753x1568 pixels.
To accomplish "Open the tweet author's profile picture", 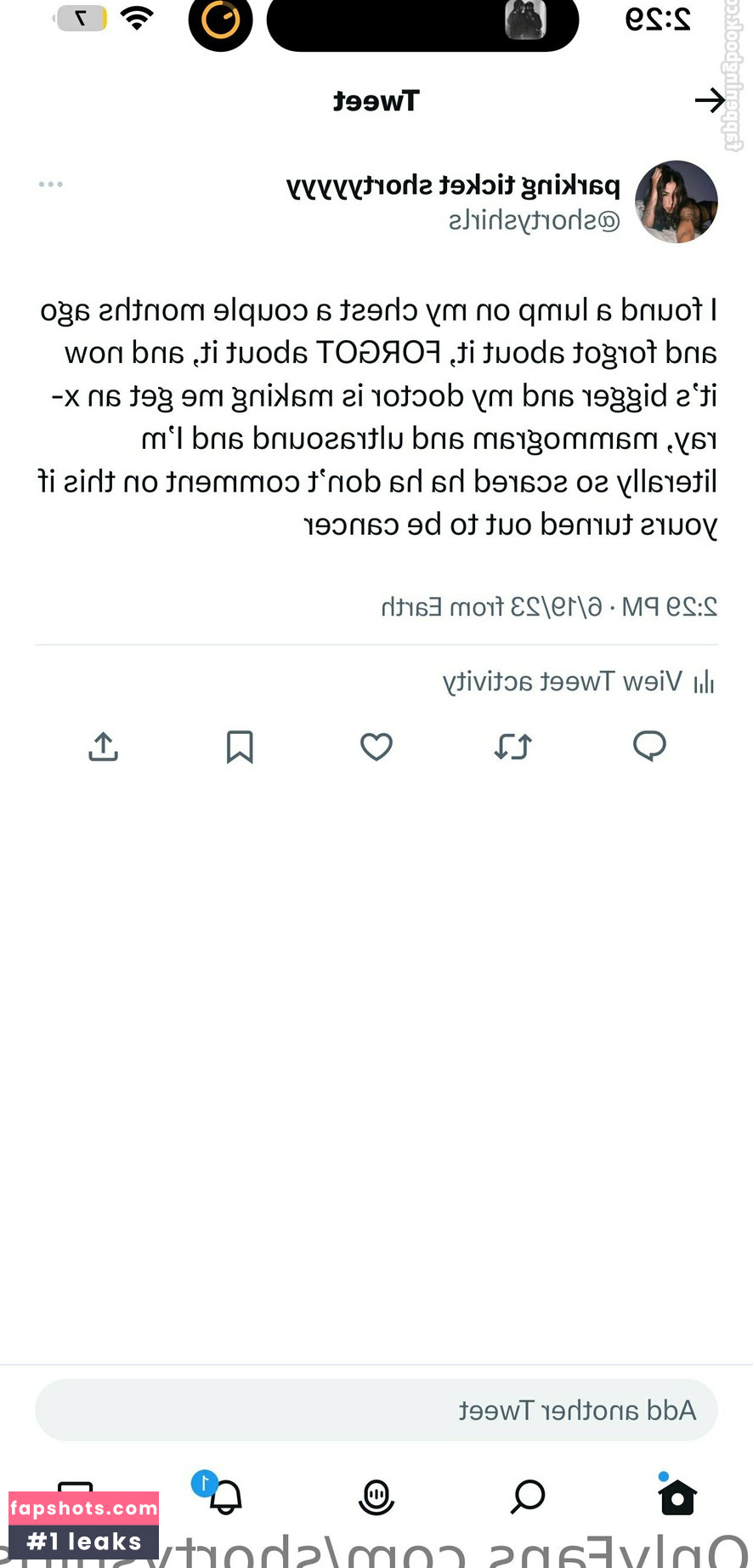I will (677, 202).
